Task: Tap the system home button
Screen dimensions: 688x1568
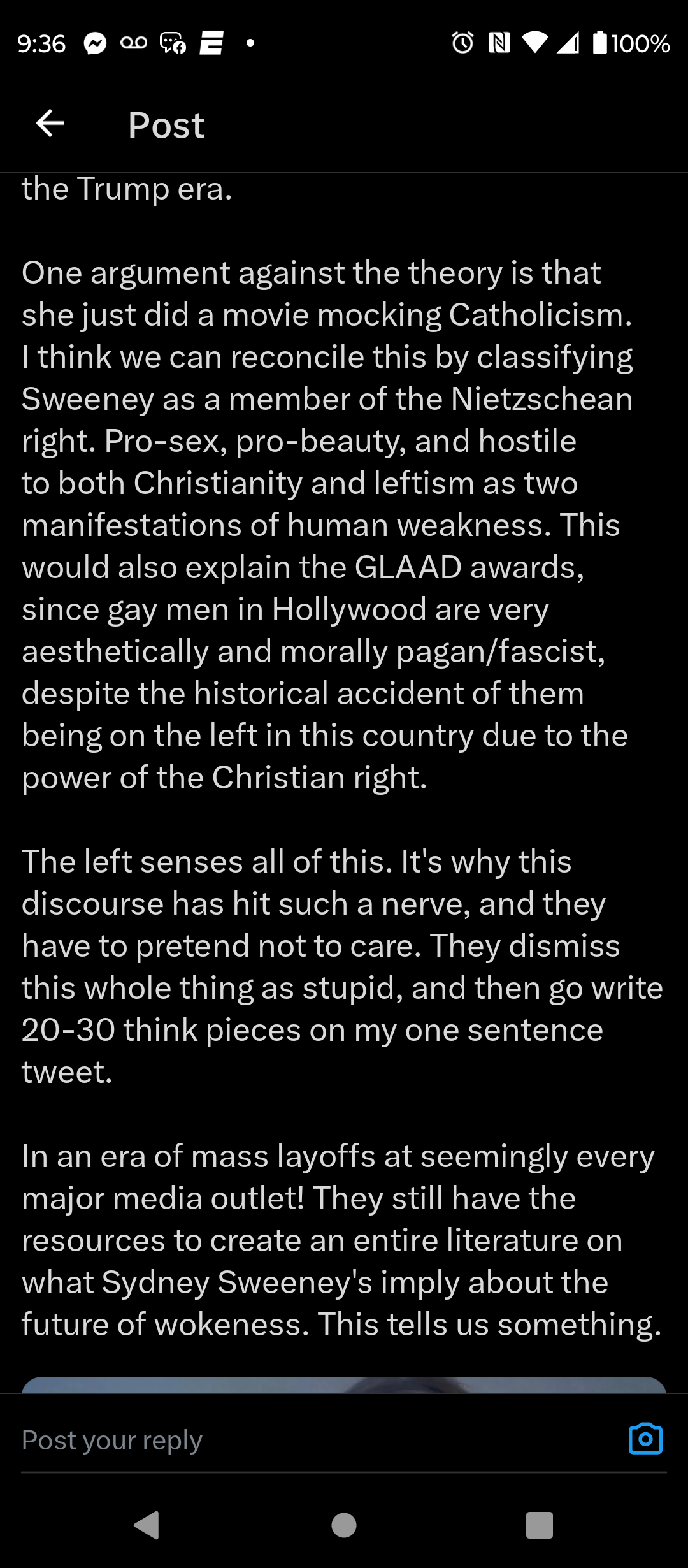Action: (344, 1525)
